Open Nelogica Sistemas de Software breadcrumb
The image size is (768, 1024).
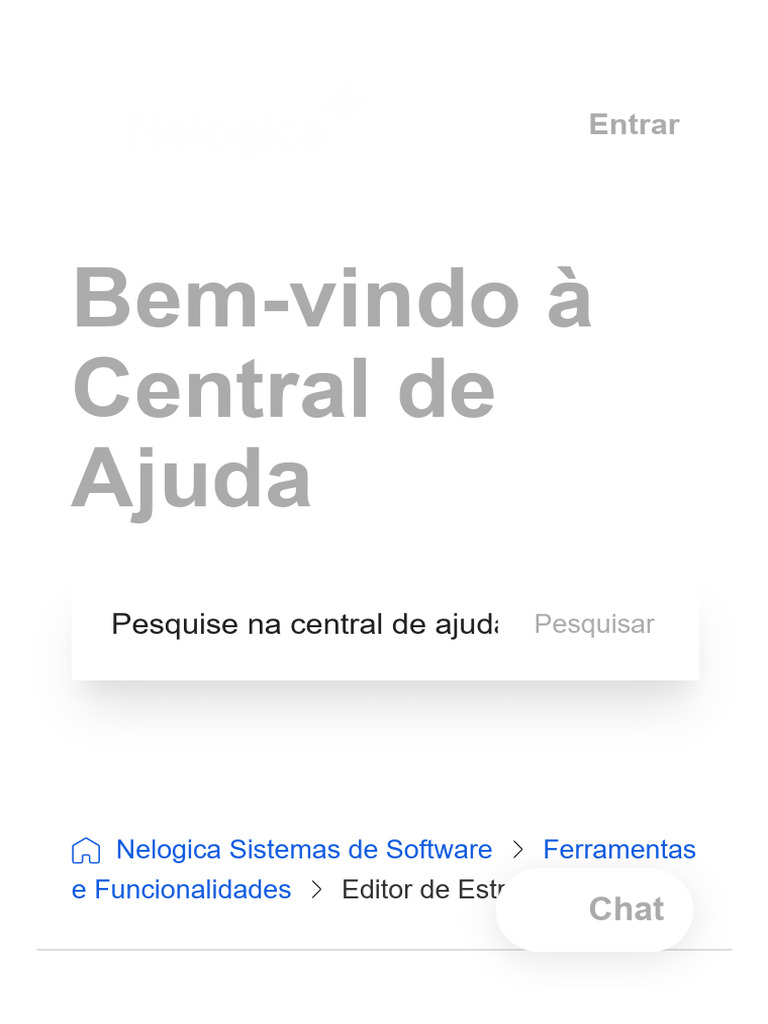[304, 850]
